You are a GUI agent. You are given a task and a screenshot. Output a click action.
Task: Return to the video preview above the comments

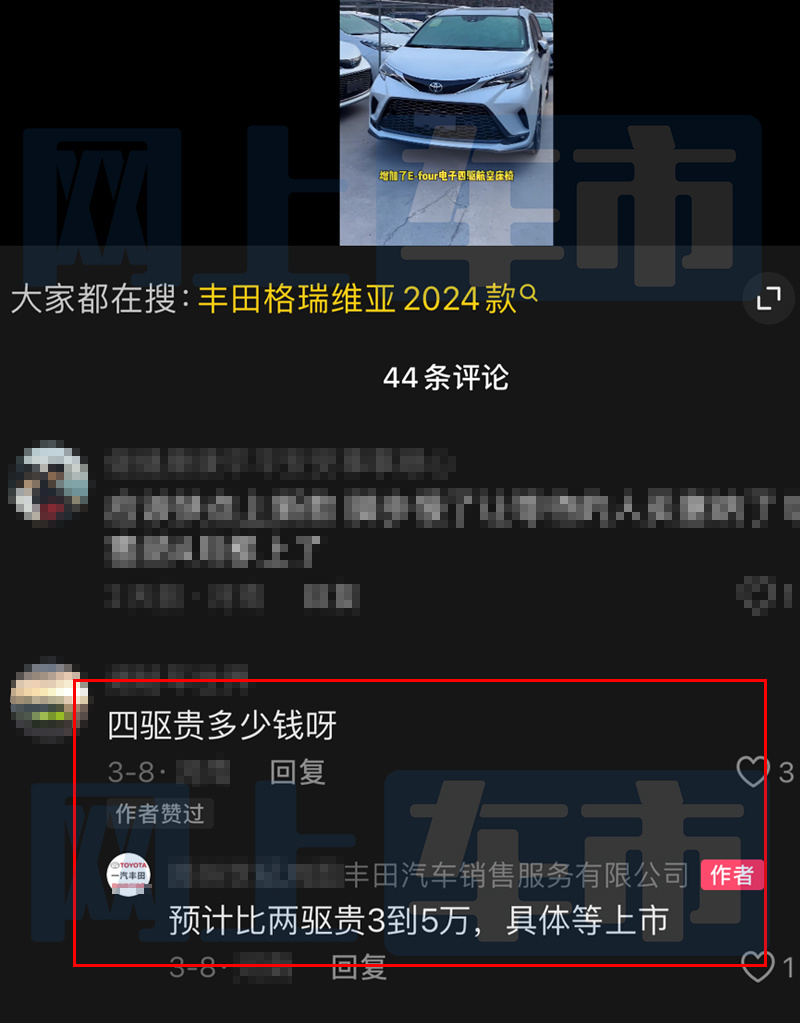coord(446,120)
